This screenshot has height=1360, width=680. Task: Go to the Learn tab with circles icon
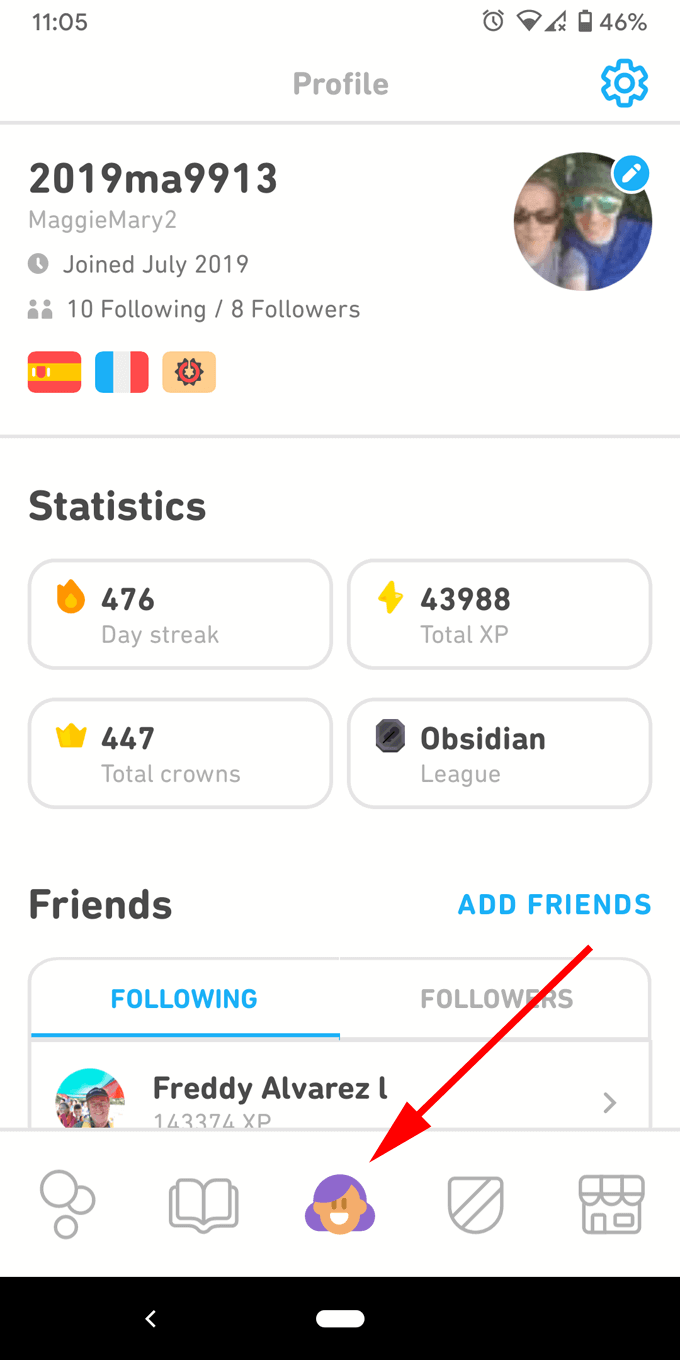[68, 1204]
